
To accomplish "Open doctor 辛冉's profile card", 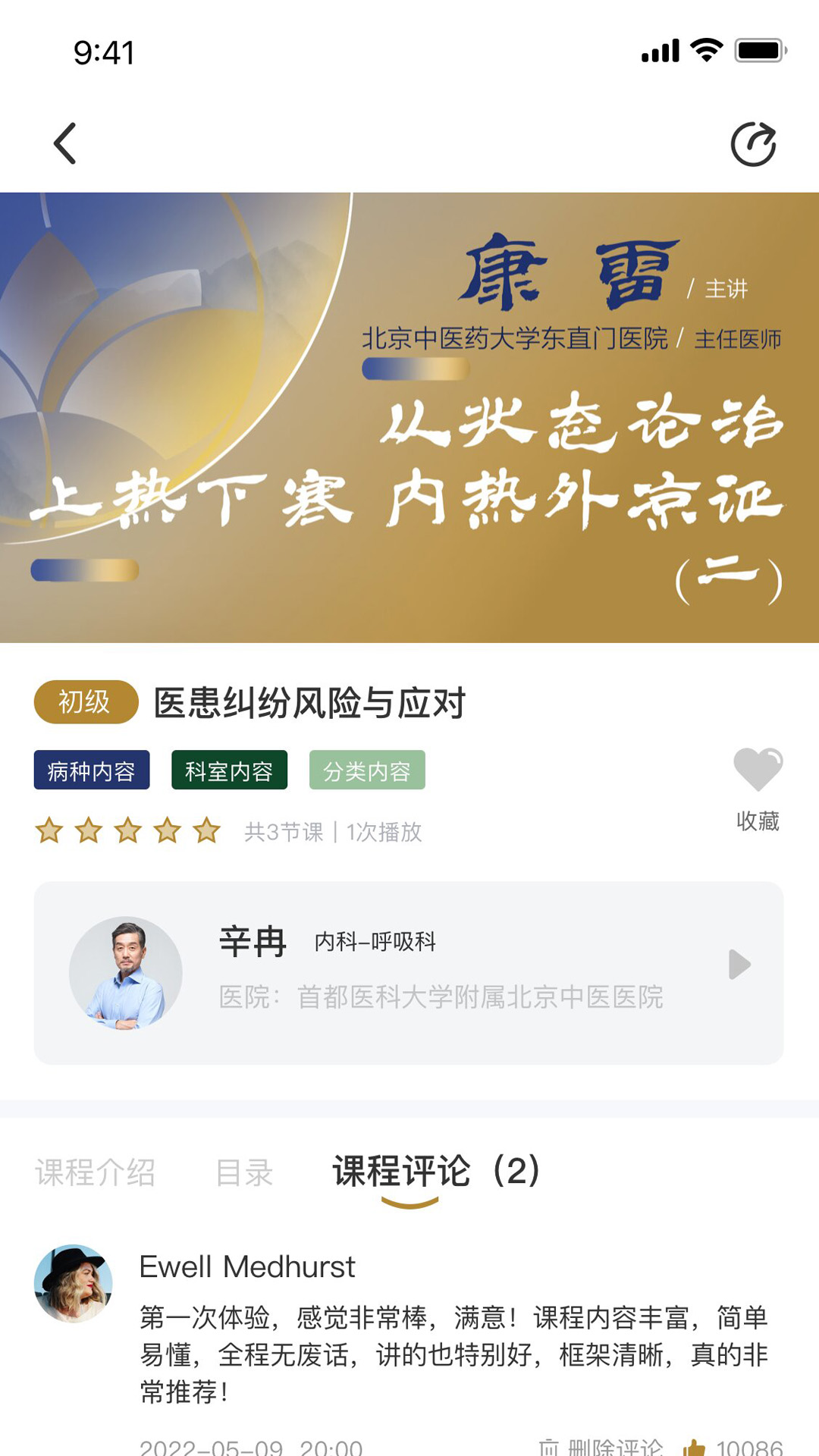I will pos(409,973).
